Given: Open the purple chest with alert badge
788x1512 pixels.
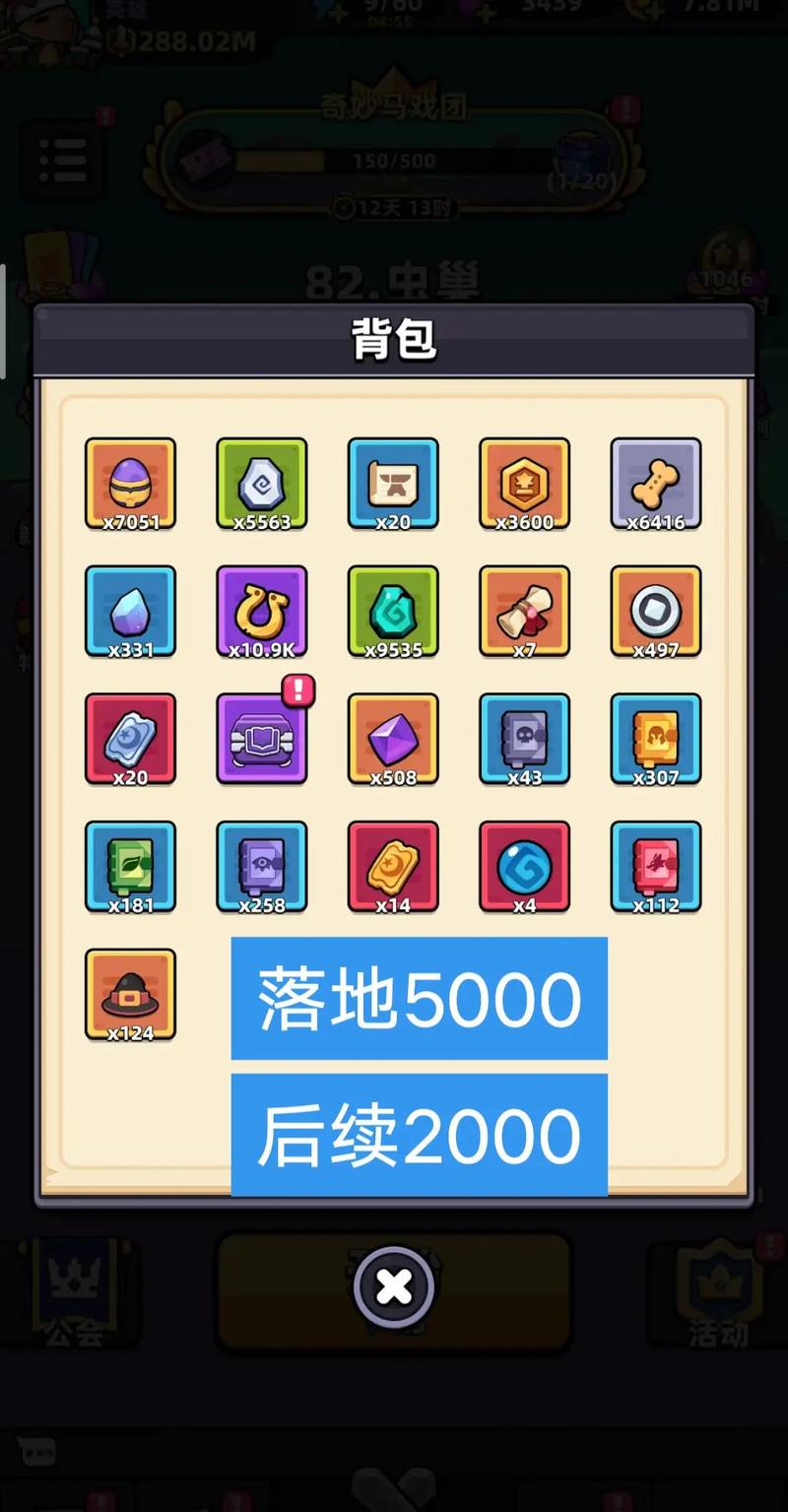Looking at the screenshot, I should tap(262, 739).
